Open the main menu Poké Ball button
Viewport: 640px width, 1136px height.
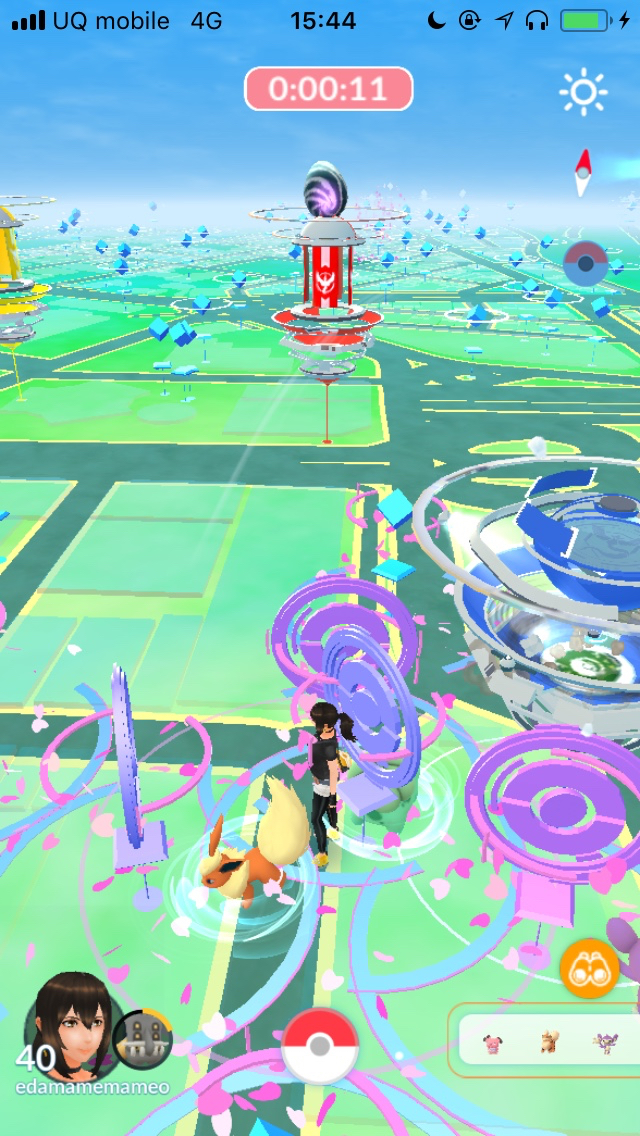pos(320,1046)
